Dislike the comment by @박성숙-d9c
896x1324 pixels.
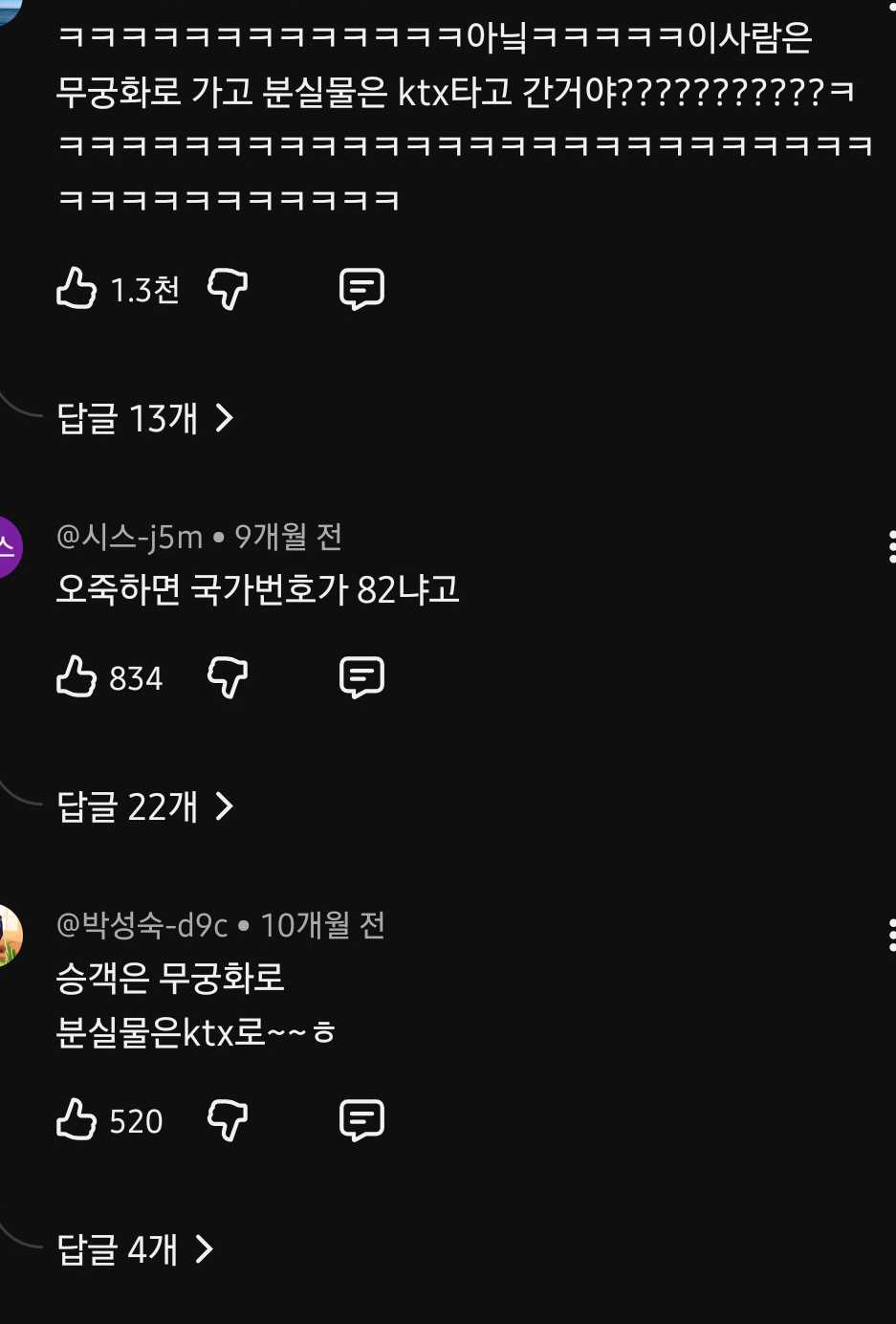tap(228, 1120)
